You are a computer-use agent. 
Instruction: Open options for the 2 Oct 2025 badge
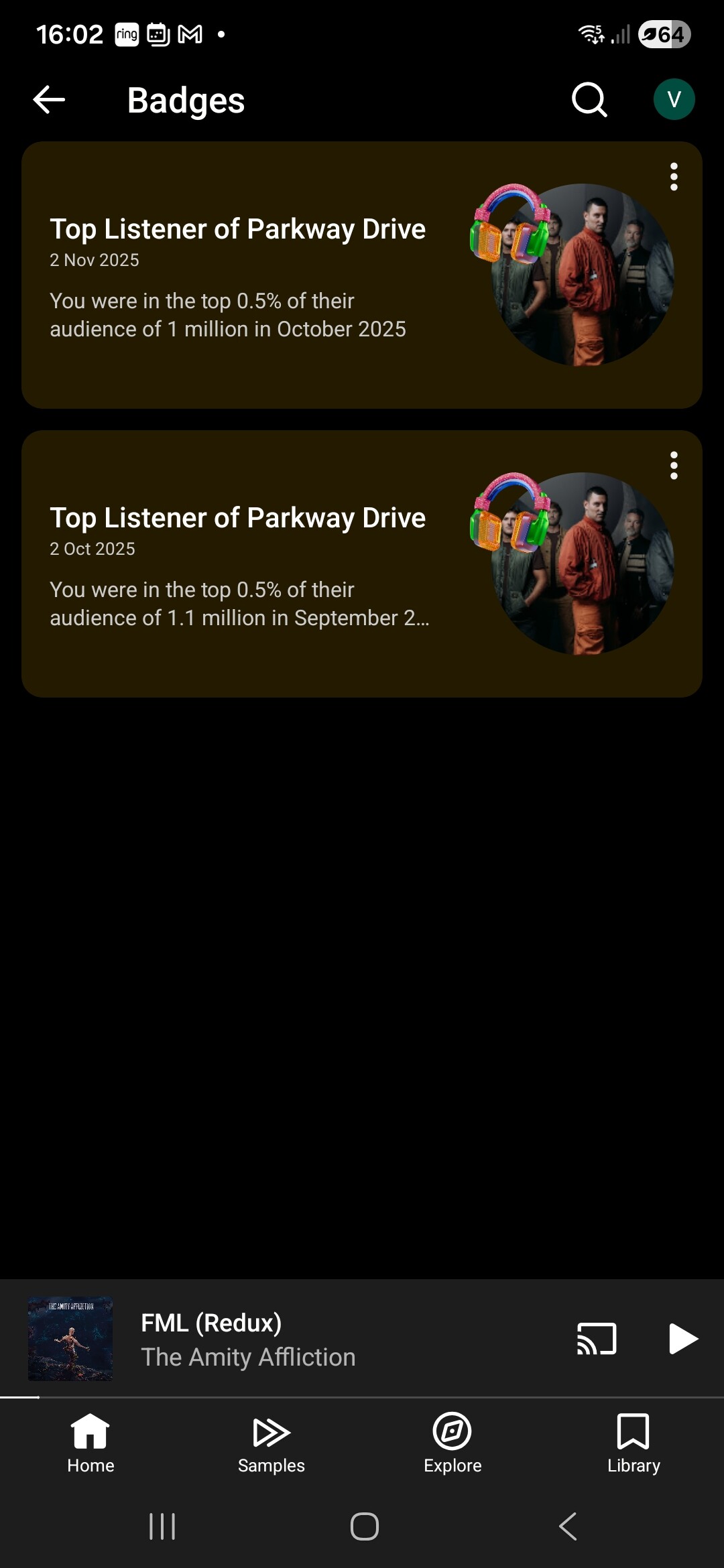[x=674, y=466]
